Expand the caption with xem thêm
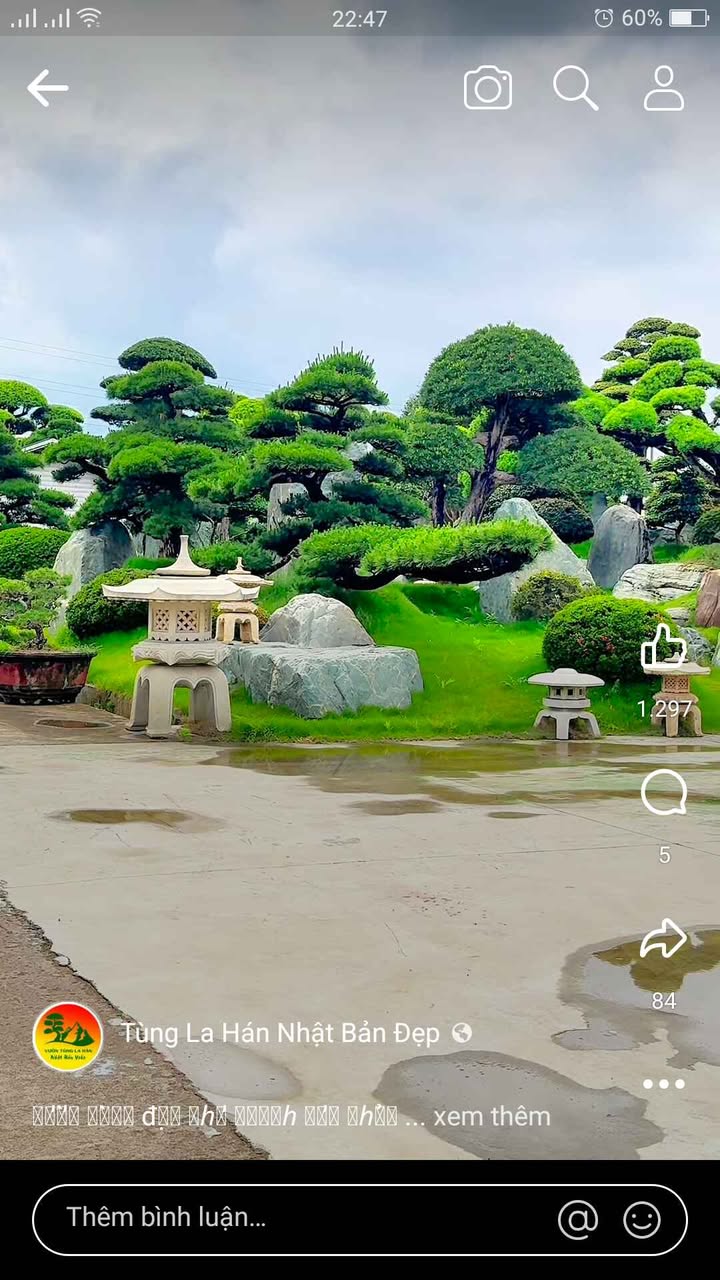This screenshot has height=1280, width=720. tap(492, 1116)
